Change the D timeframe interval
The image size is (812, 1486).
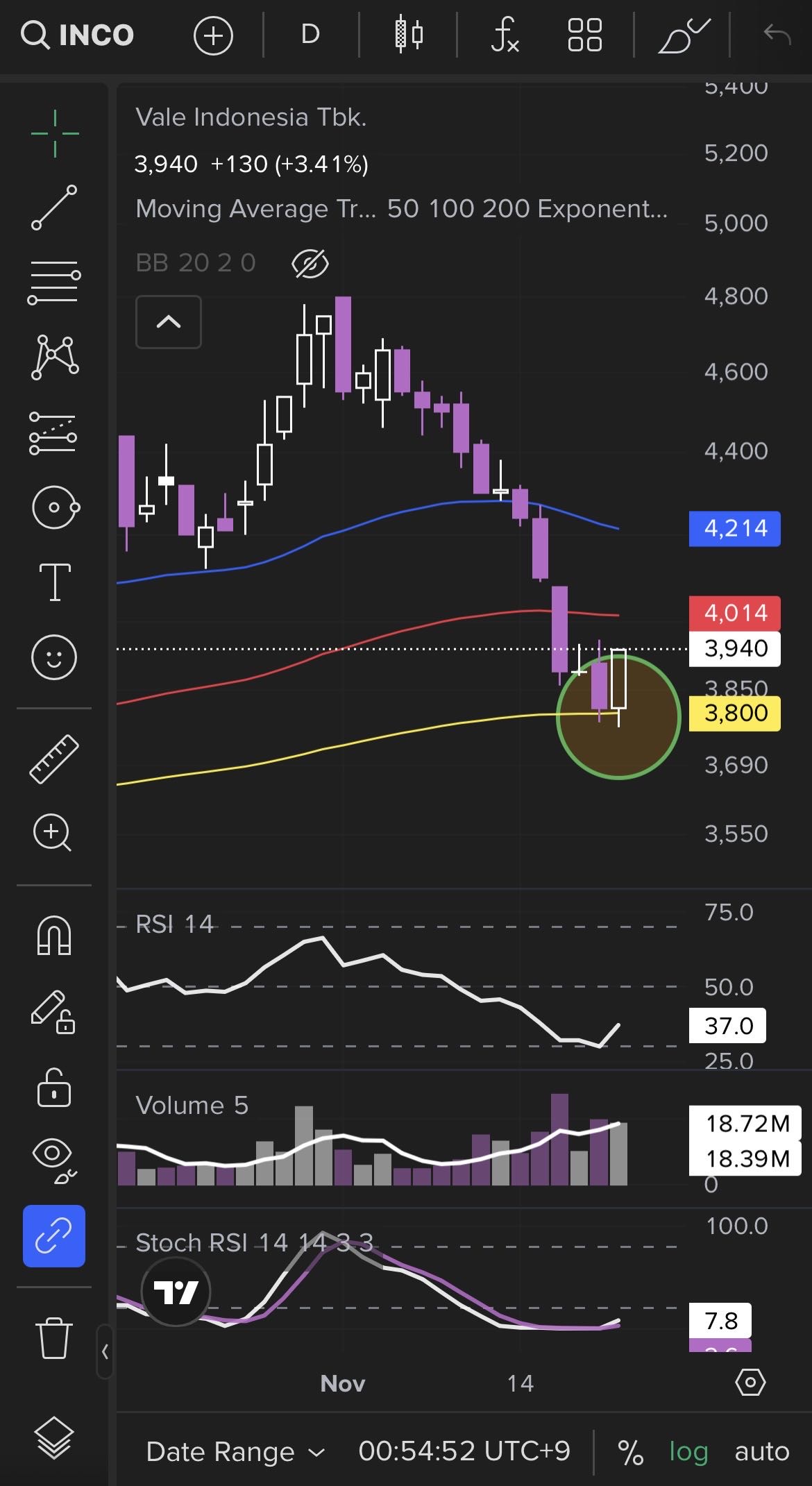click(x=310, y=34)
